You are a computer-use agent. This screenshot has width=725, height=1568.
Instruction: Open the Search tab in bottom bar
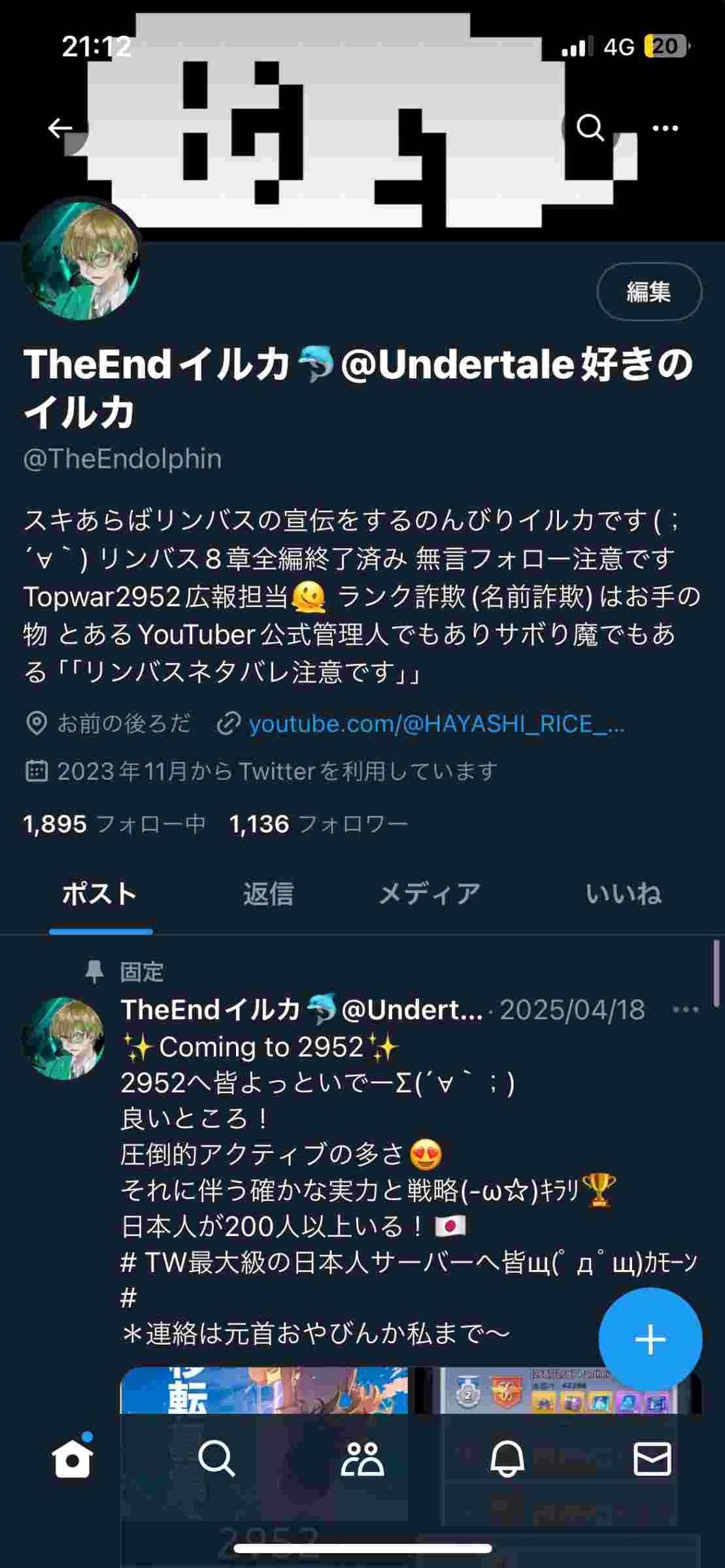pyautogui.click(x=216, y=1459)
